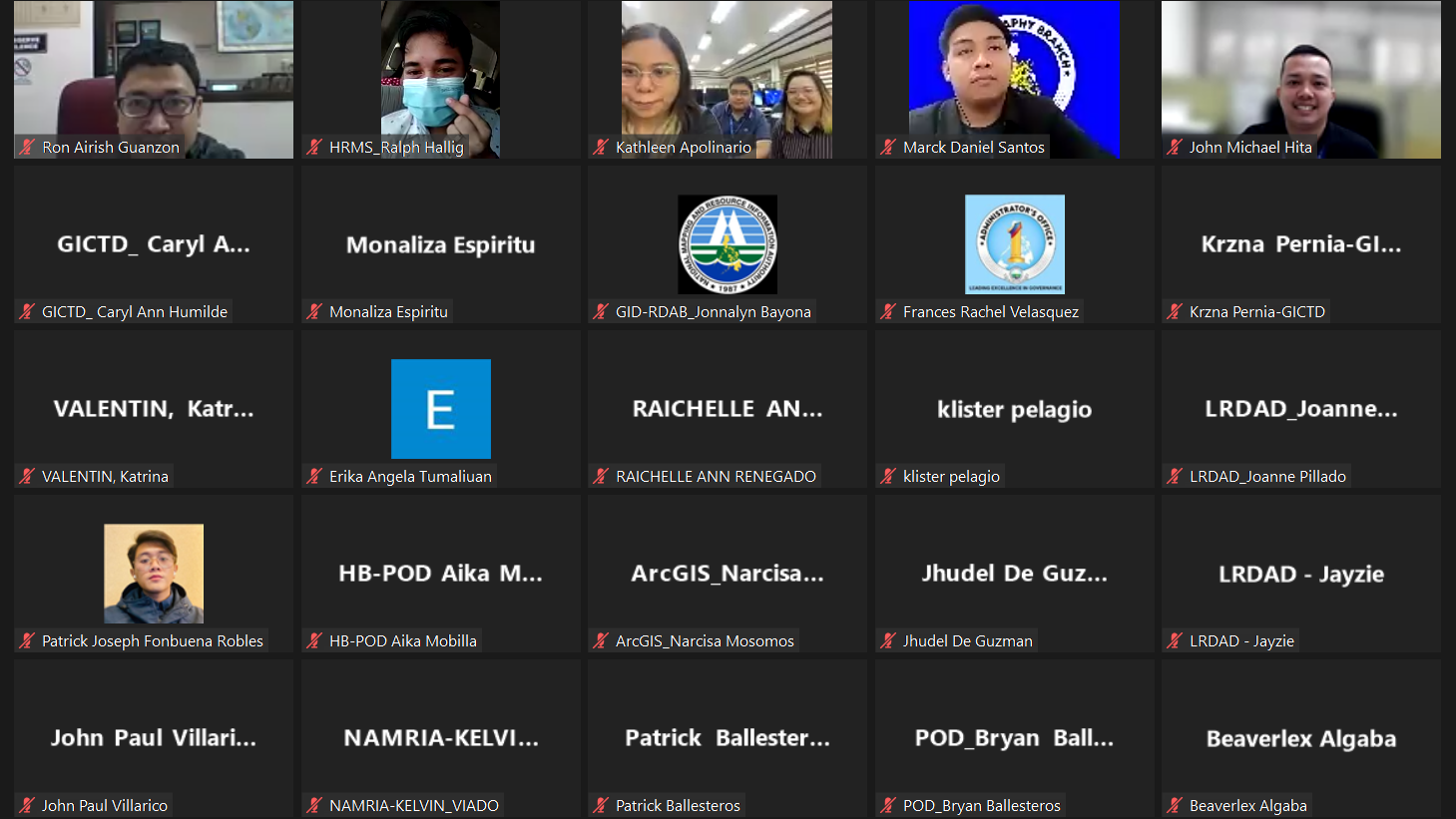The height and width of the screenshot is (819, 1456).
Task: Tap RAICHELLE ANN RENEGADO's tile
Action: (727, 409)
